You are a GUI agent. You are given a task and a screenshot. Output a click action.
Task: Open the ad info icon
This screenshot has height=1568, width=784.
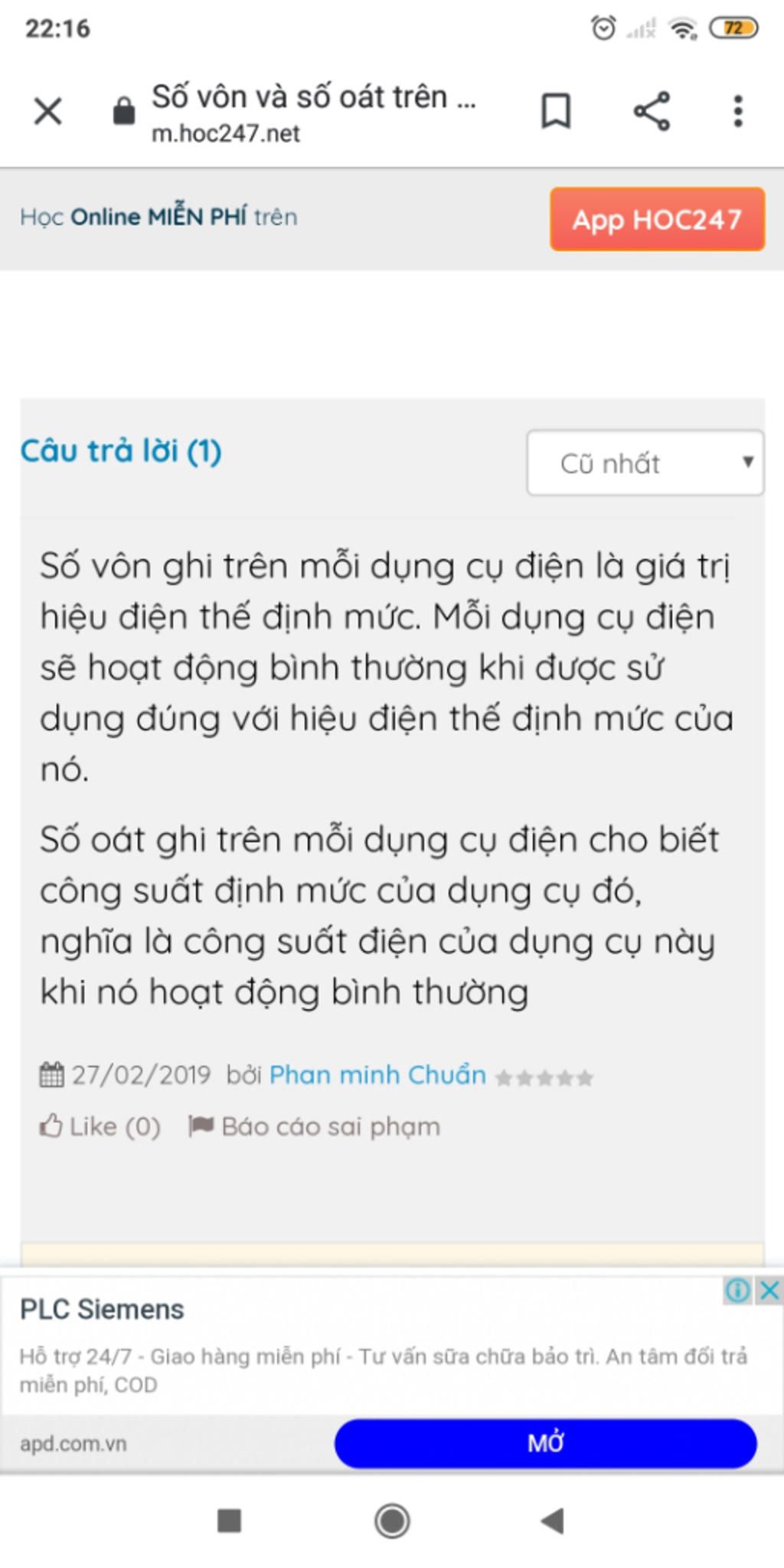tap(737, 1291)
